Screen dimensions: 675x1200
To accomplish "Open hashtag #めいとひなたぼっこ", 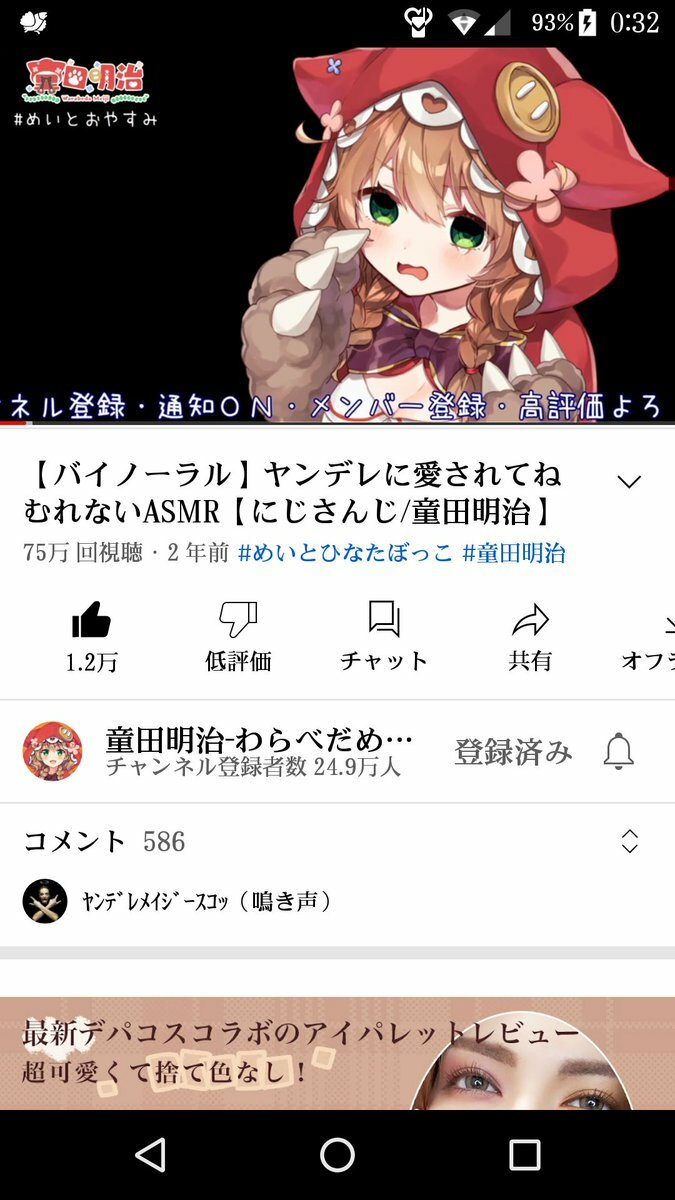I will pos(345,553).
